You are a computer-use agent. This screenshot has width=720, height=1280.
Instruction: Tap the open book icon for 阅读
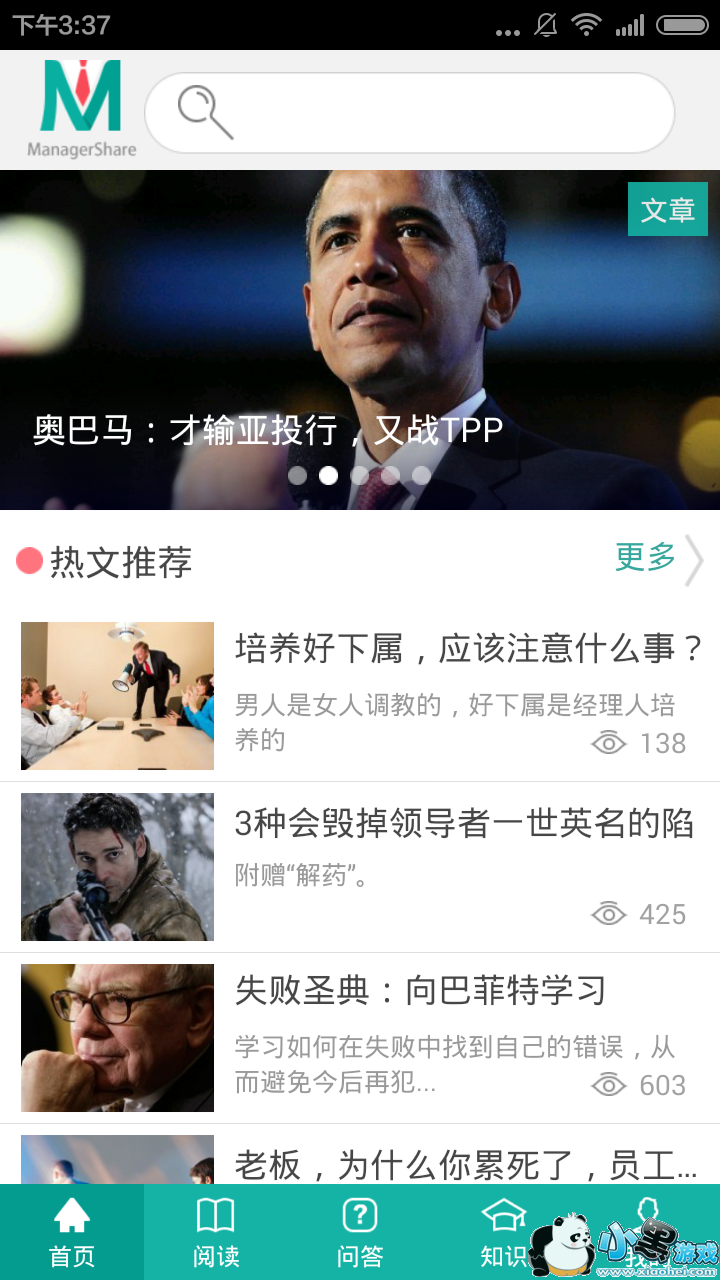click(215, 1215)
